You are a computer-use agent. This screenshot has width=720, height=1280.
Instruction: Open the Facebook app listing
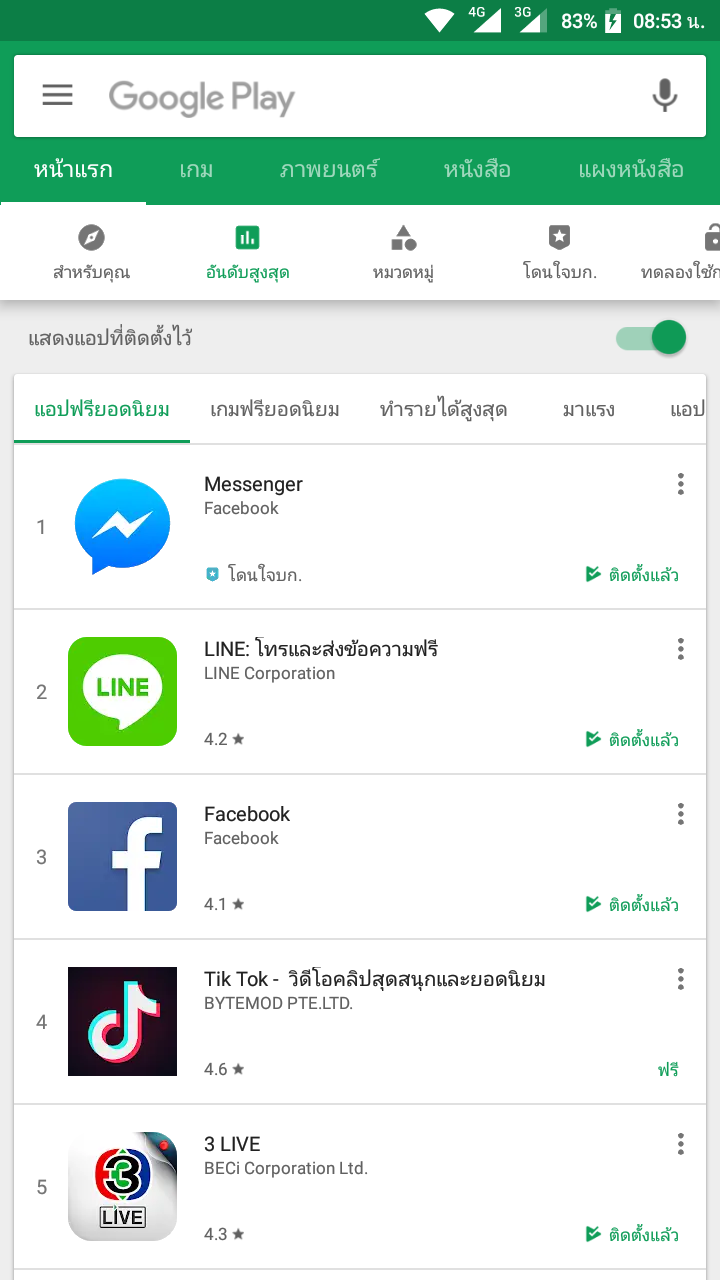tap(360, 857)
